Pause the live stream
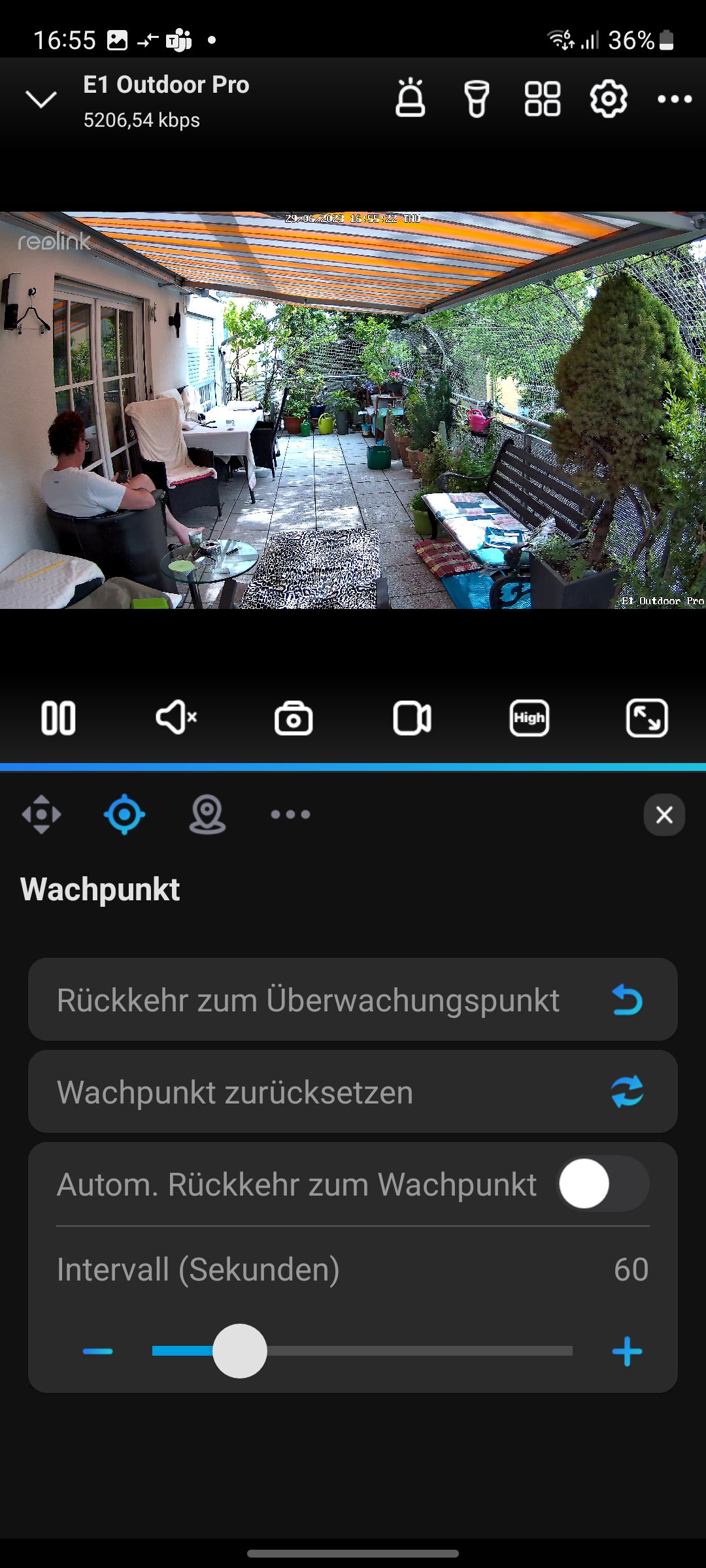The image size is (706, 1568). coord(59,718)
